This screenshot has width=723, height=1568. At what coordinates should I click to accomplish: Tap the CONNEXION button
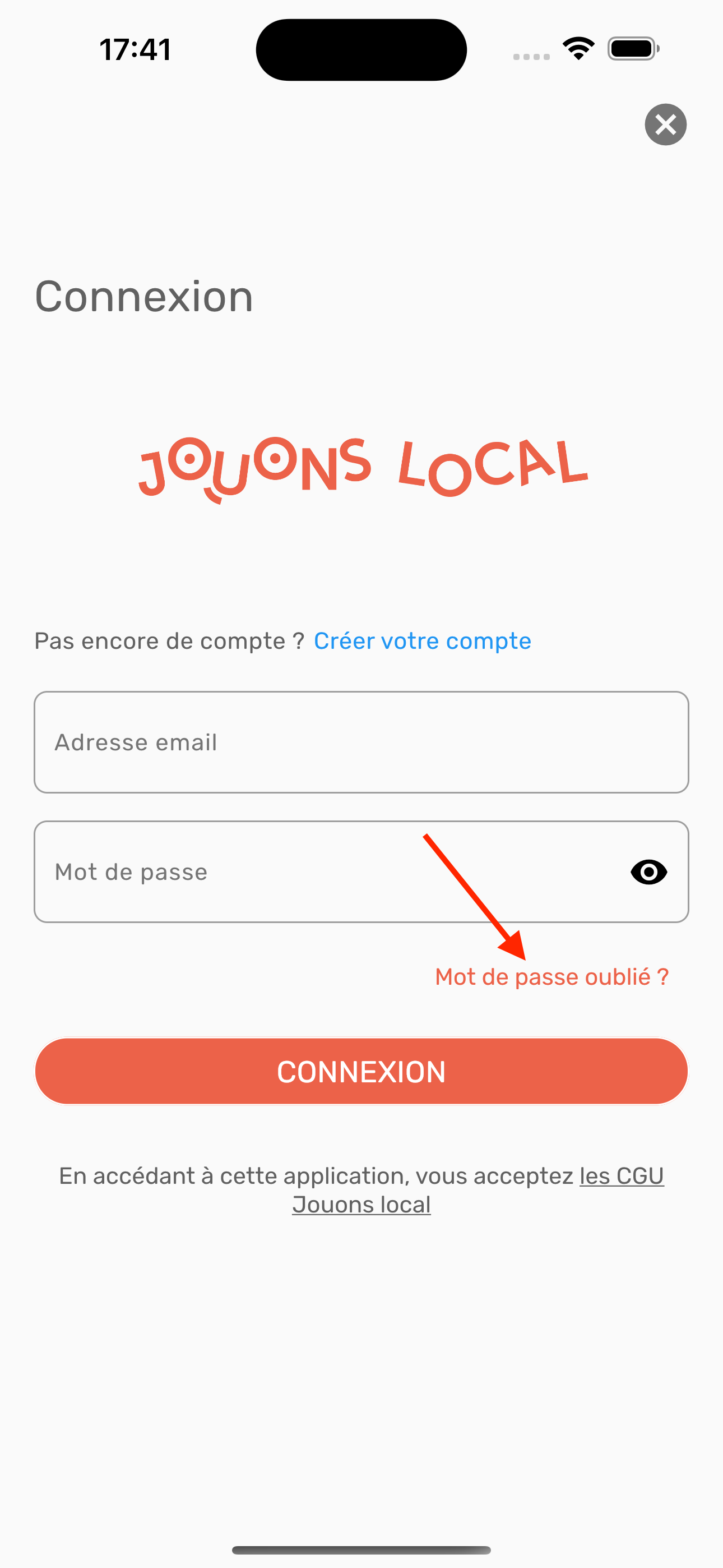coord(361,1071)
